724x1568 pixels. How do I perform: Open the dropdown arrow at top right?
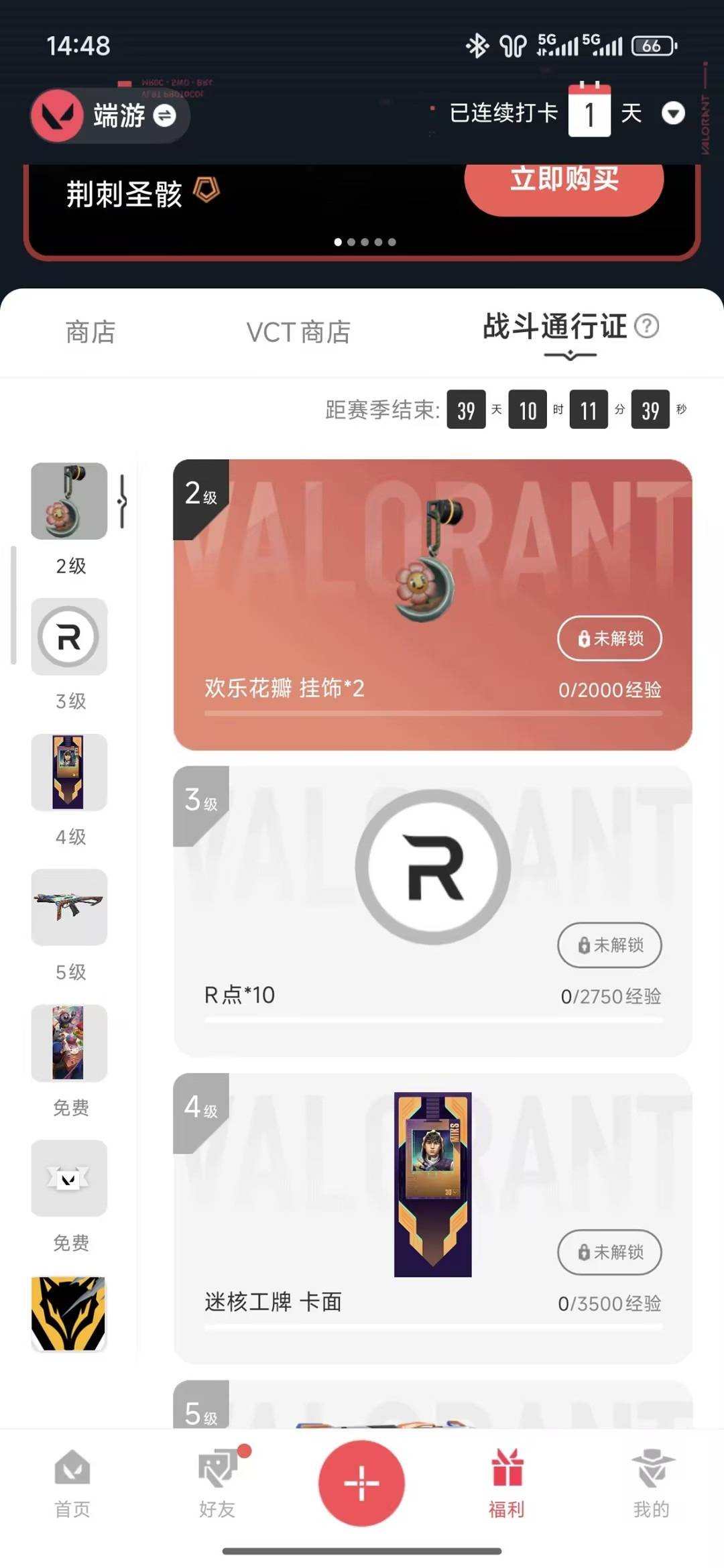coord(674,115)
